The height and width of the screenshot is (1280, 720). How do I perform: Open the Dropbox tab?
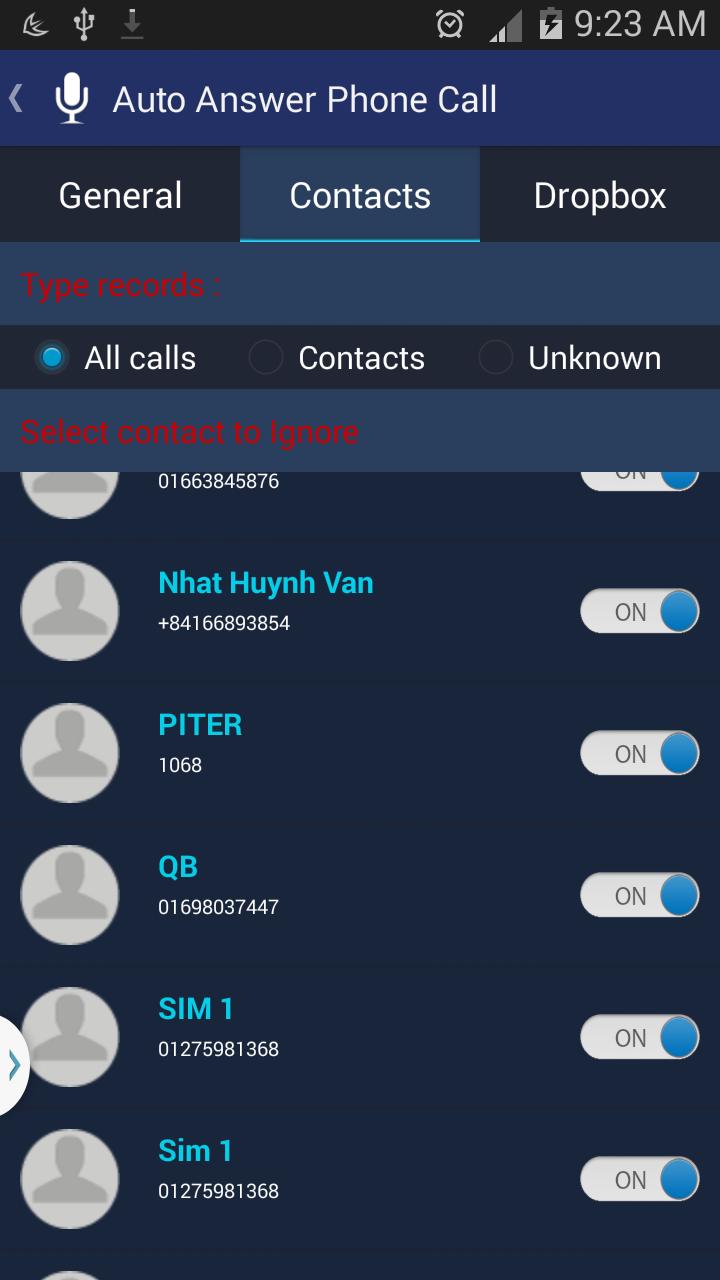pos(600,194)
